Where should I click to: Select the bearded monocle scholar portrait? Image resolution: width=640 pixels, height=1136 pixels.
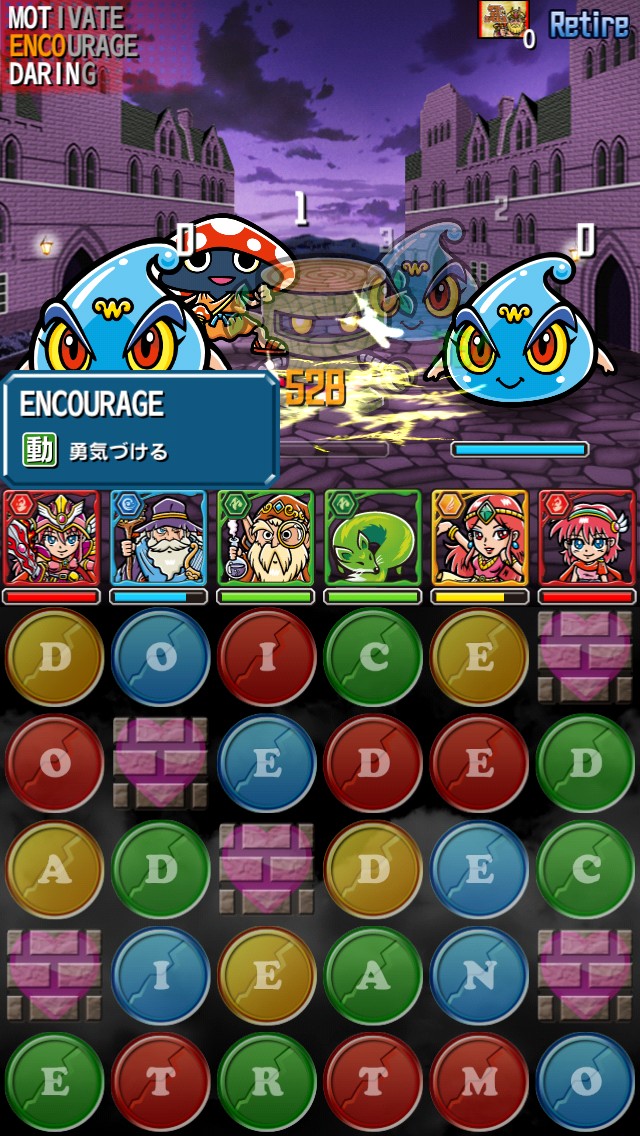tap(266, 538)
